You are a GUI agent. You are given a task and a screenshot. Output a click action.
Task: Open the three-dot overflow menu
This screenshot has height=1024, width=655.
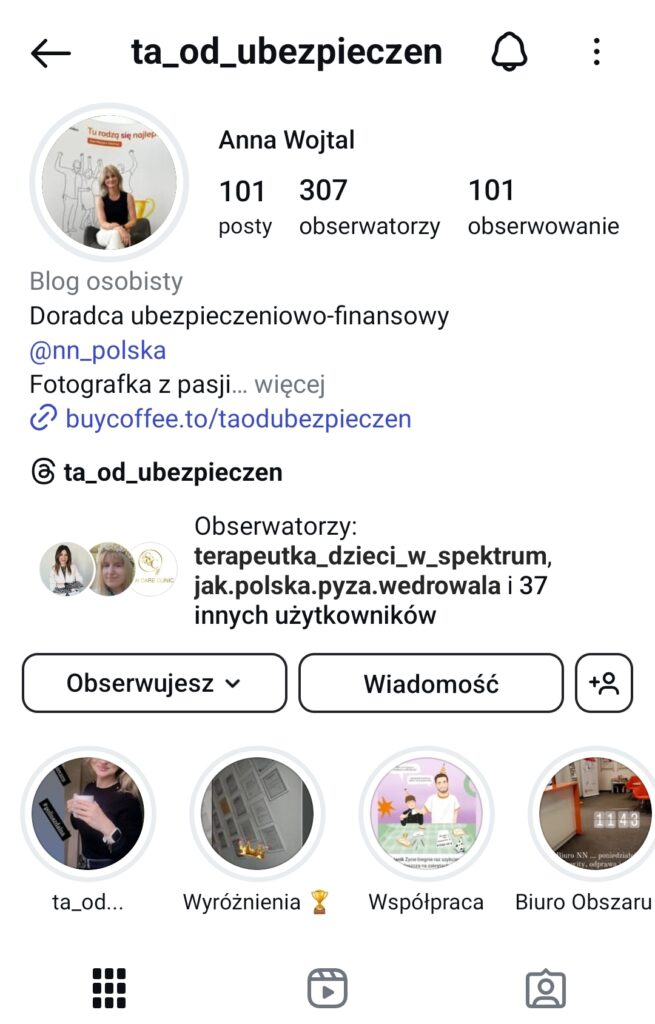coord(596,52)
